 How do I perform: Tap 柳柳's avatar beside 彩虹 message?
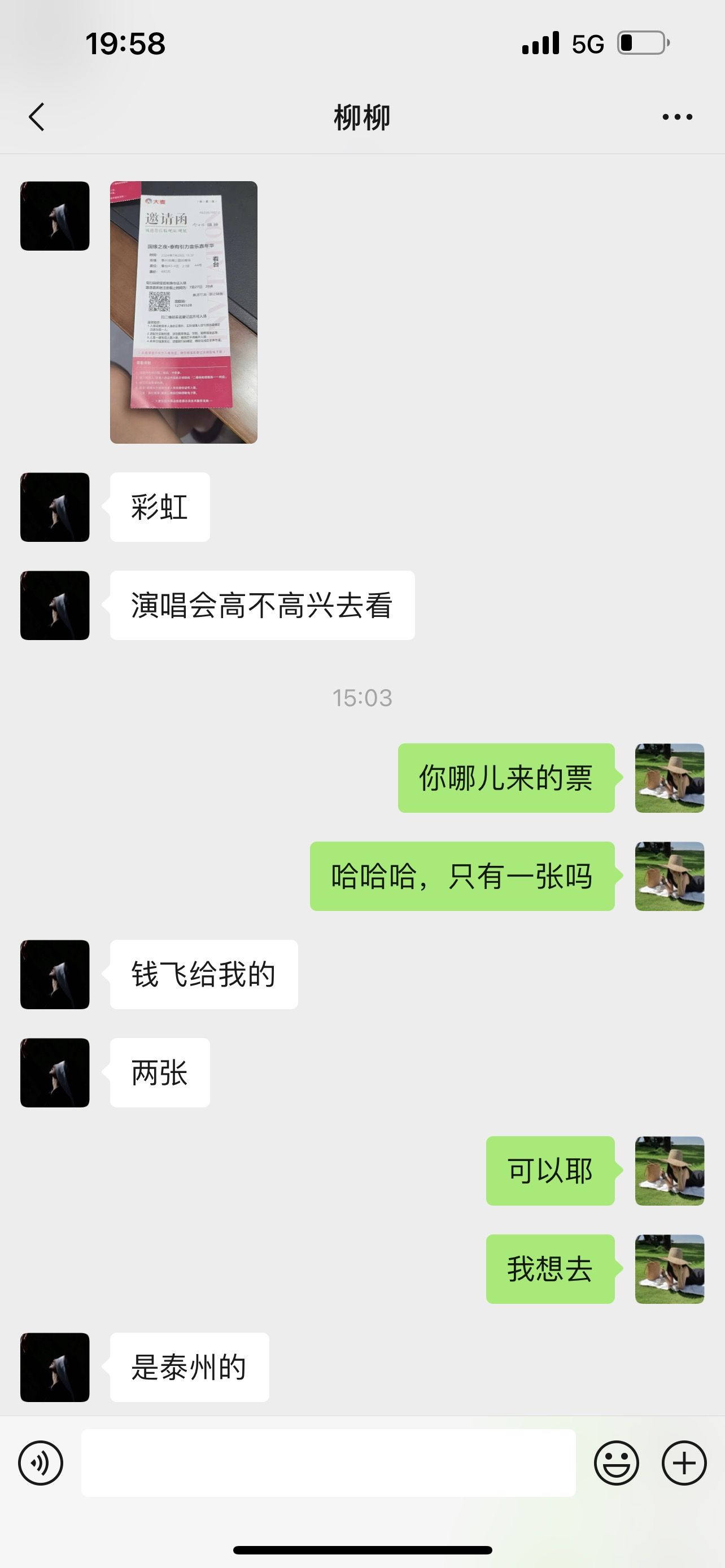coord(55,507)
